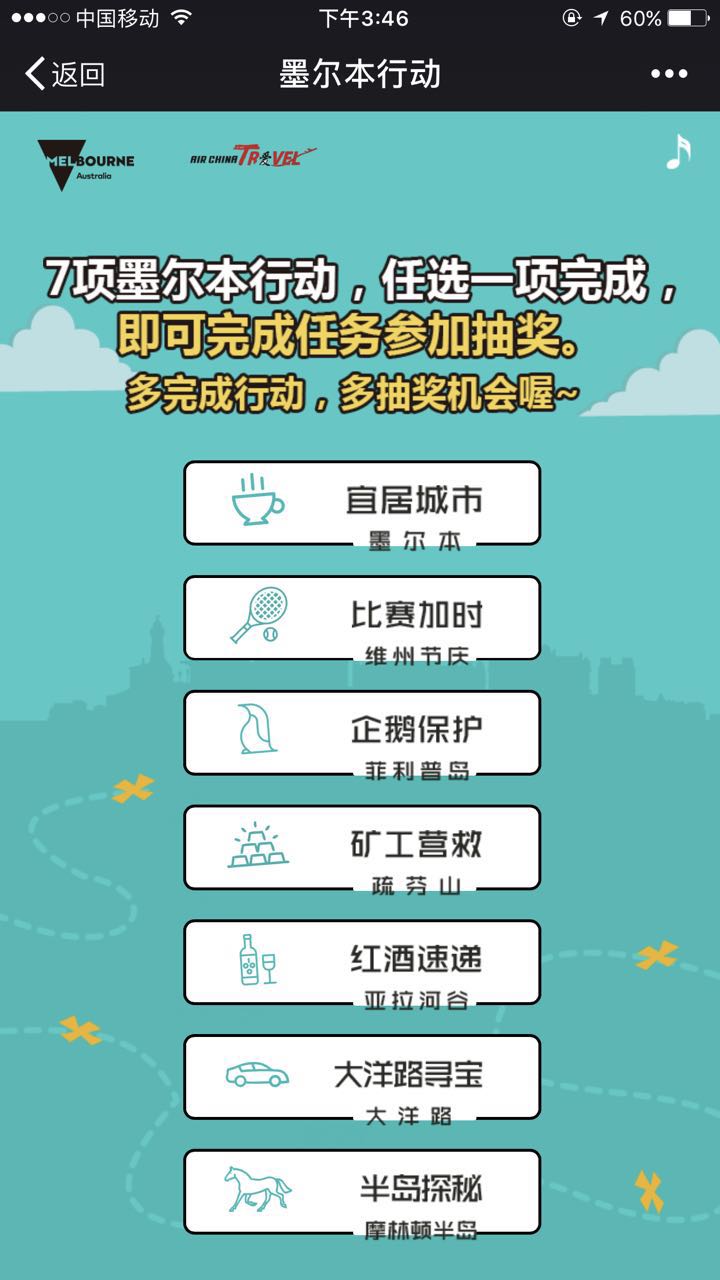Open the 比赛加时 维州节庆 action
Viewport: 720px width, 1280px height.
coord(361,617)
